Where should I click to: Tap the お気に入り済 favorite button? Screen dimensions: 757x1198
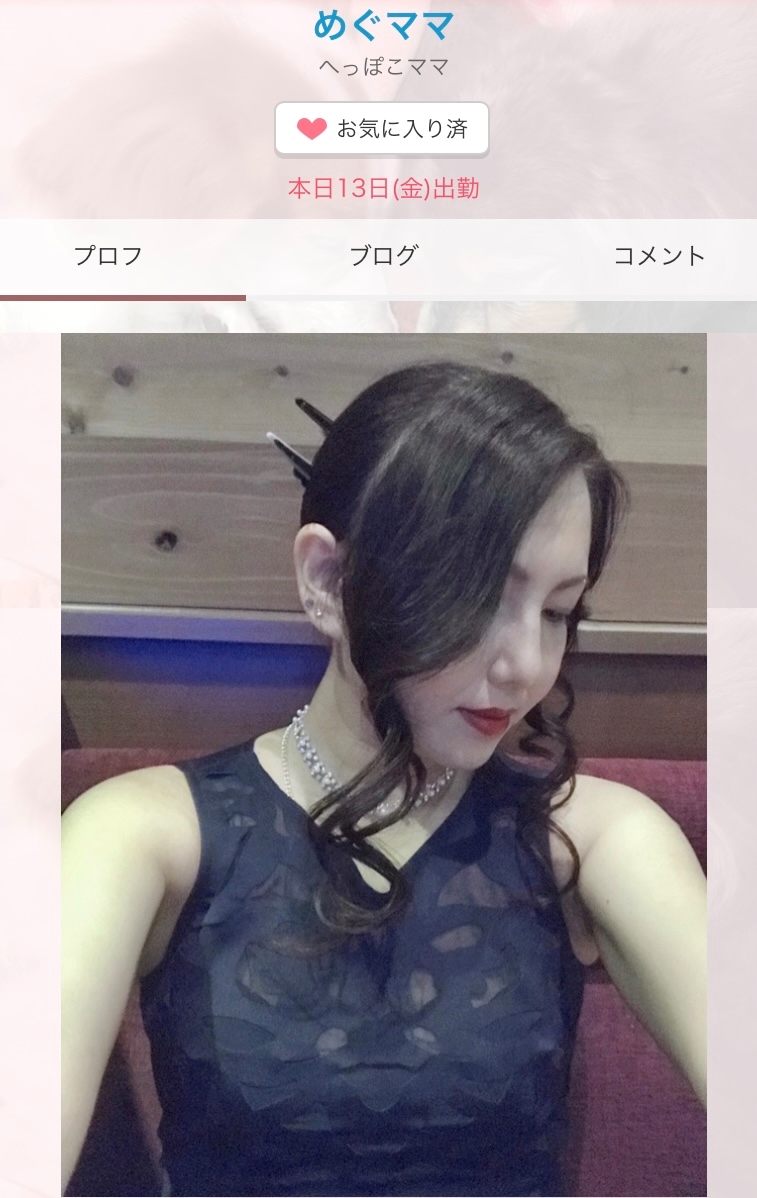click(381, 129)
